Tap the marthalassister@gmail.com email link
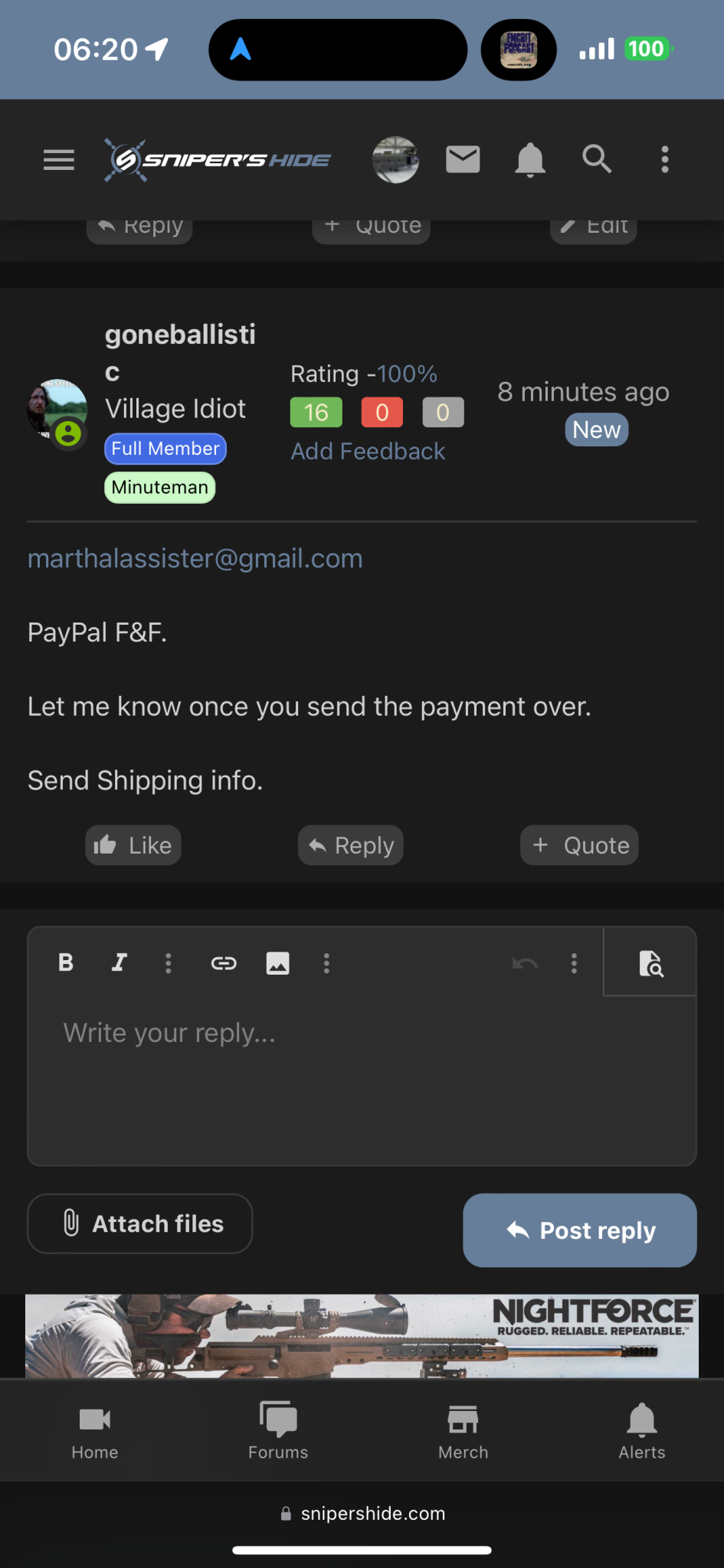 (x=195, y=559)
